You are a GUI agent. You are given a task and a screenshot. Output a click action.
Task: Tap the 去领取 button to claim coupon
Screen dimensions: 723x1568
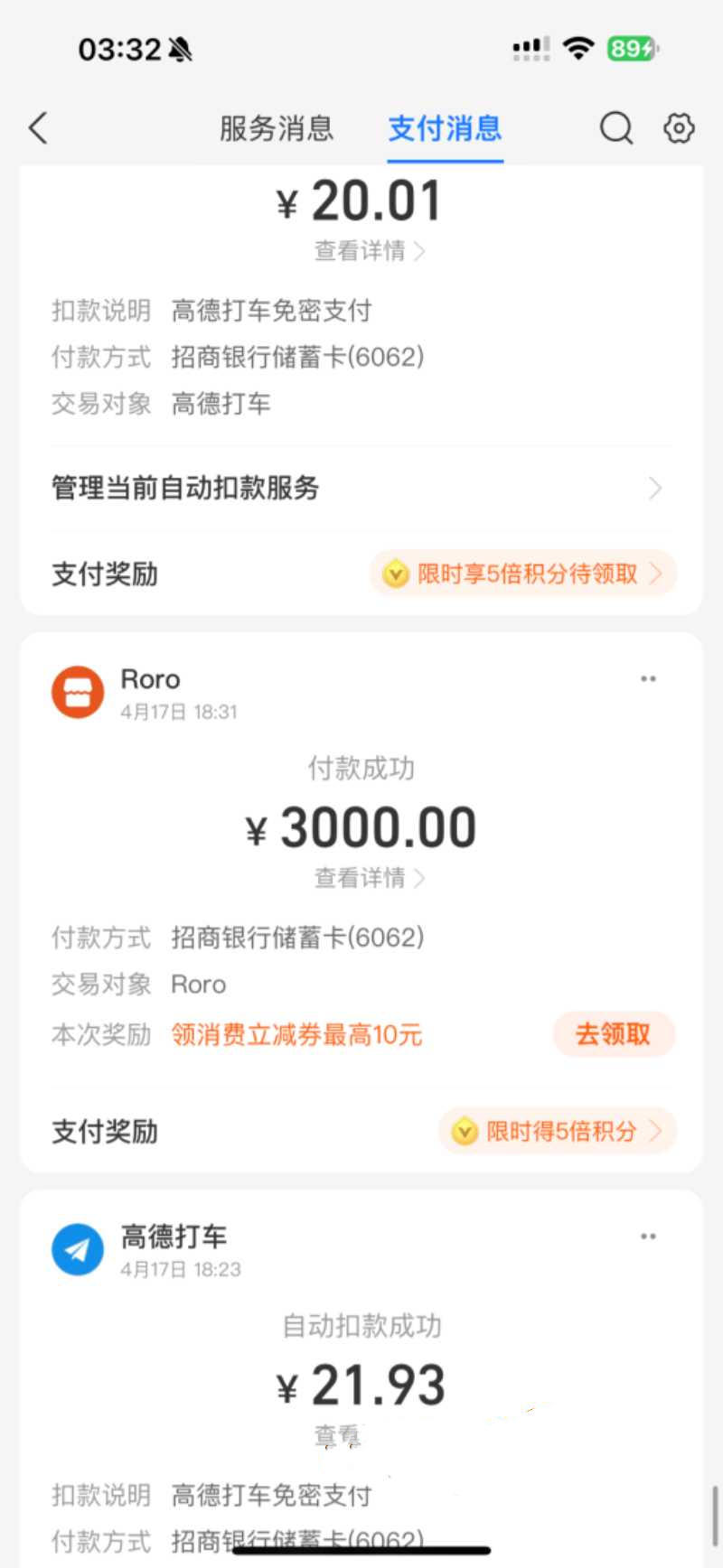[614, 1034]
